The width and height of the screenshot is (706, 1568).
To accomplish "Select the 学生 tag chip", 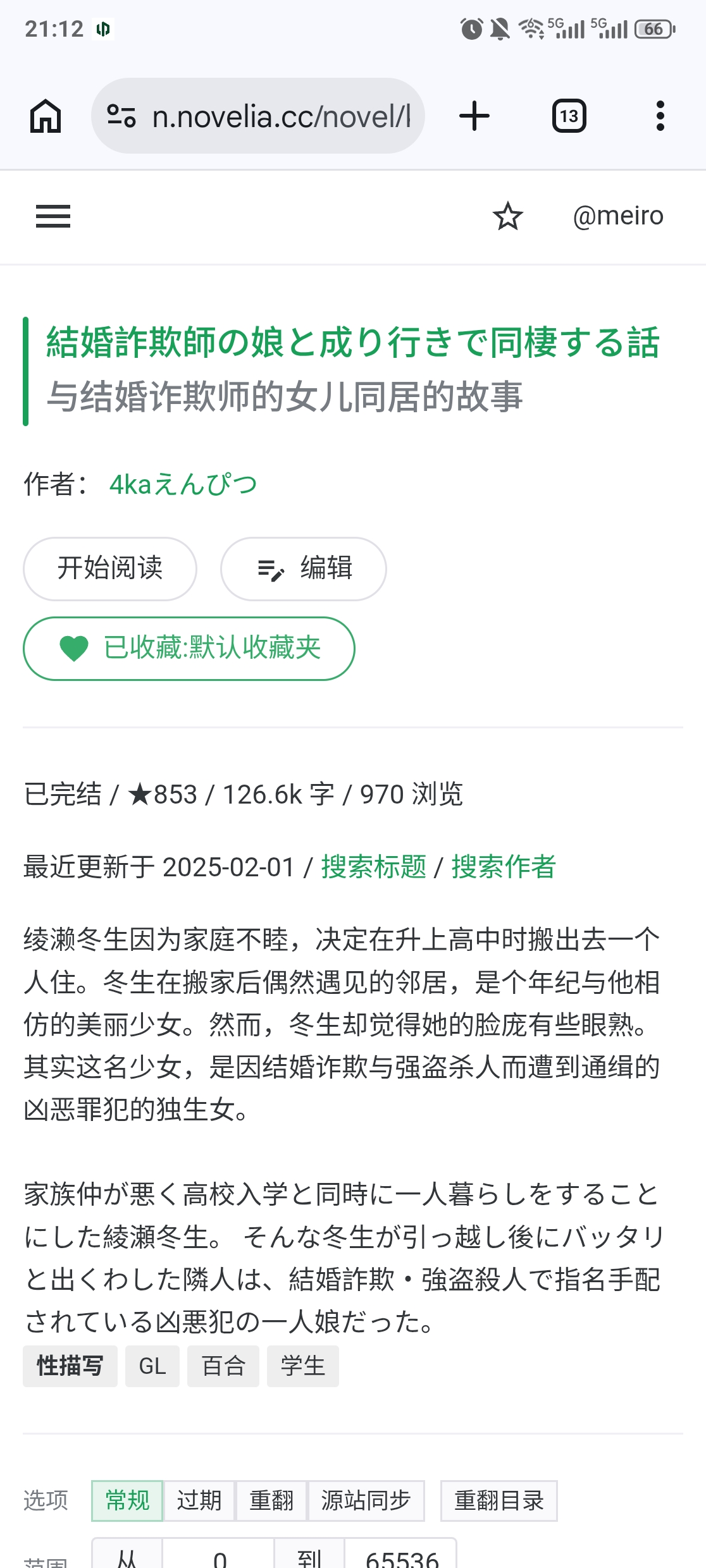I will point(303,1366).
